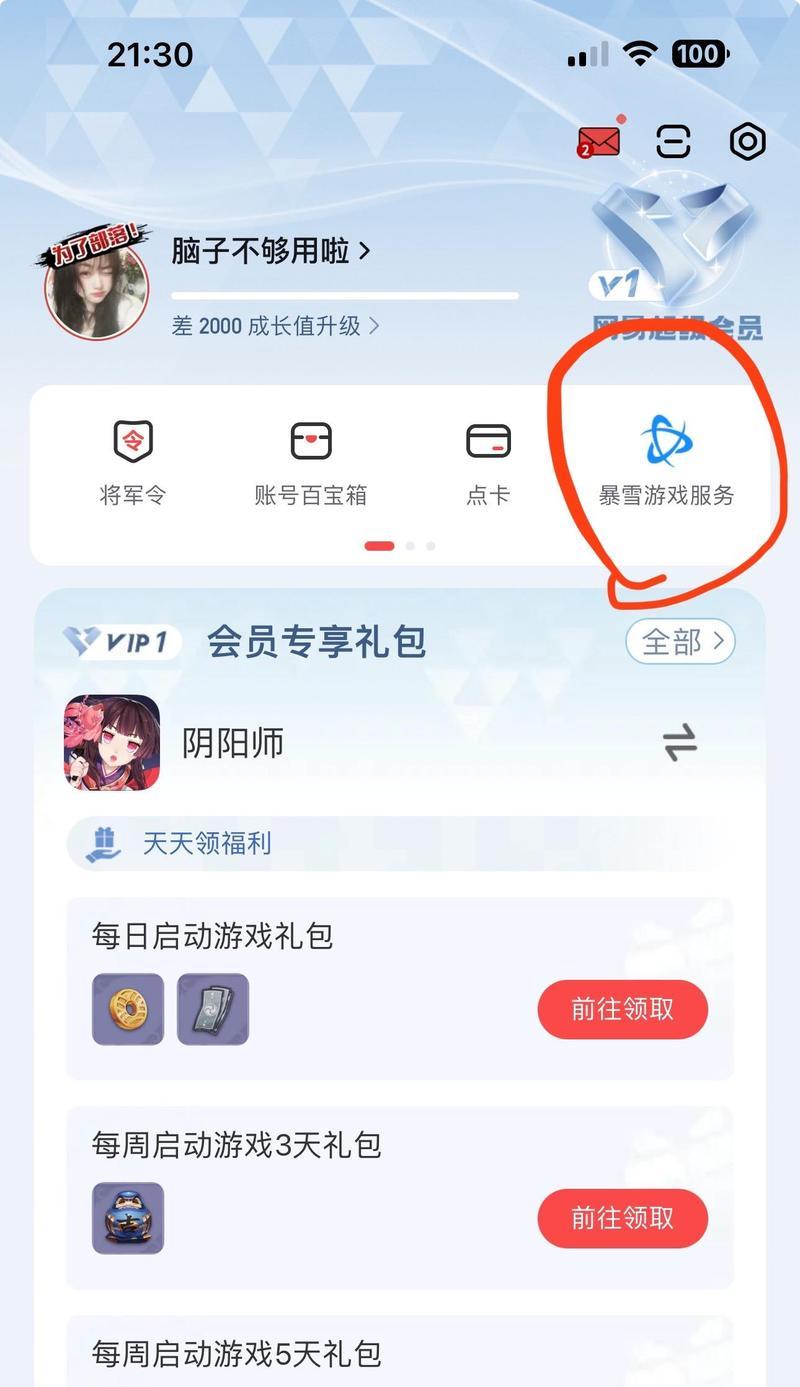Switch game with the swap arrows icon
Image resolution: width=800 pixels, height=1387 pixels.
click(680, 743)
